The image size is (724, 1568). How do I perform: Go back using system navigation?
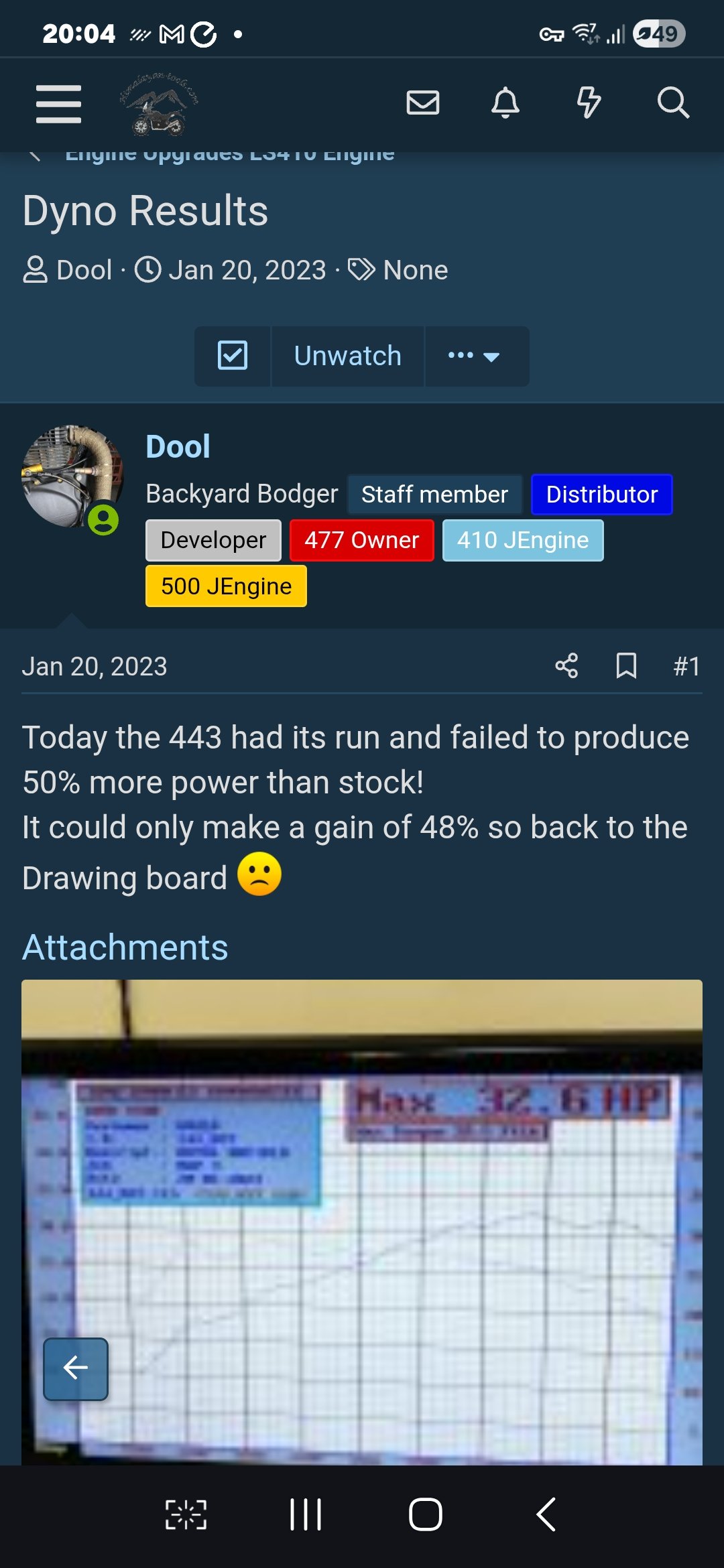pyautogui.click(x=546, y=1514)
